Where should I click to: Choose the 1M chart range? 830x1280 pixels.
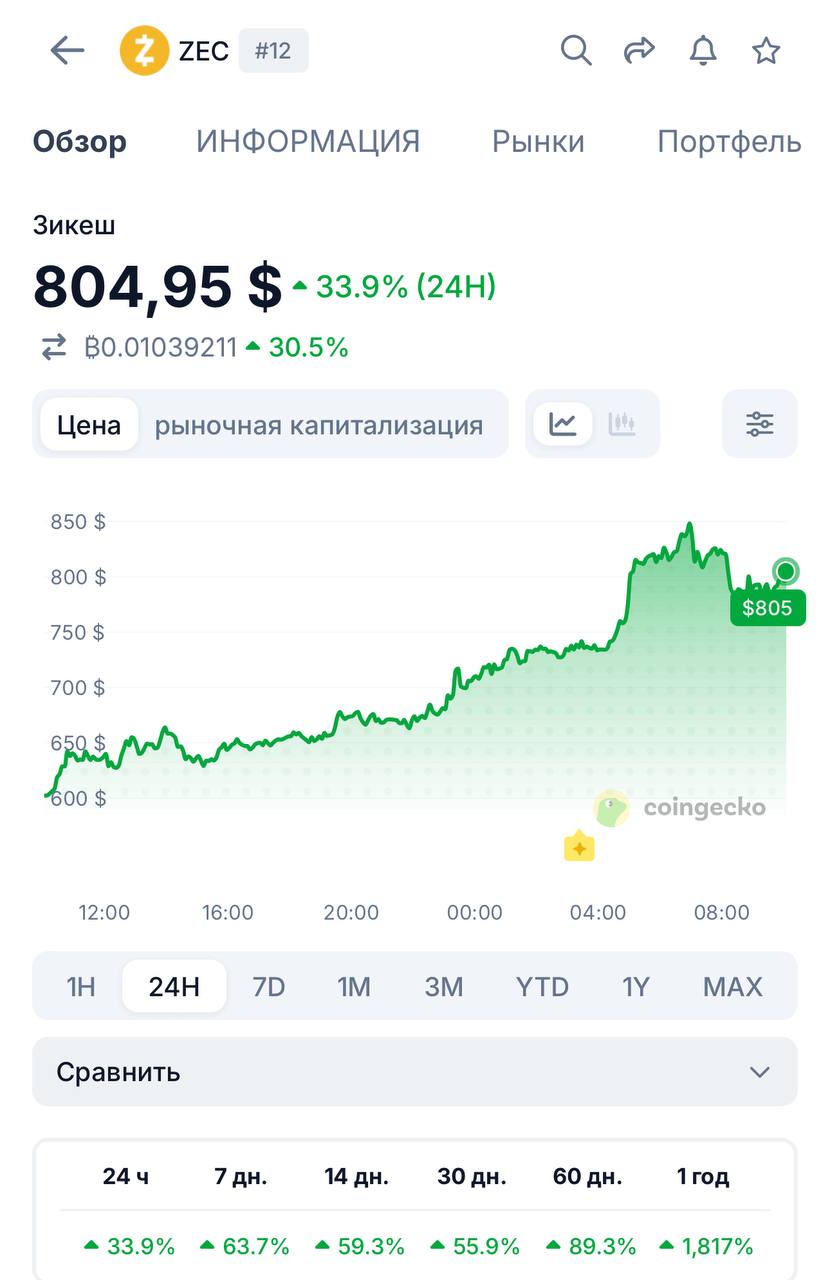(x=354, y=987)
